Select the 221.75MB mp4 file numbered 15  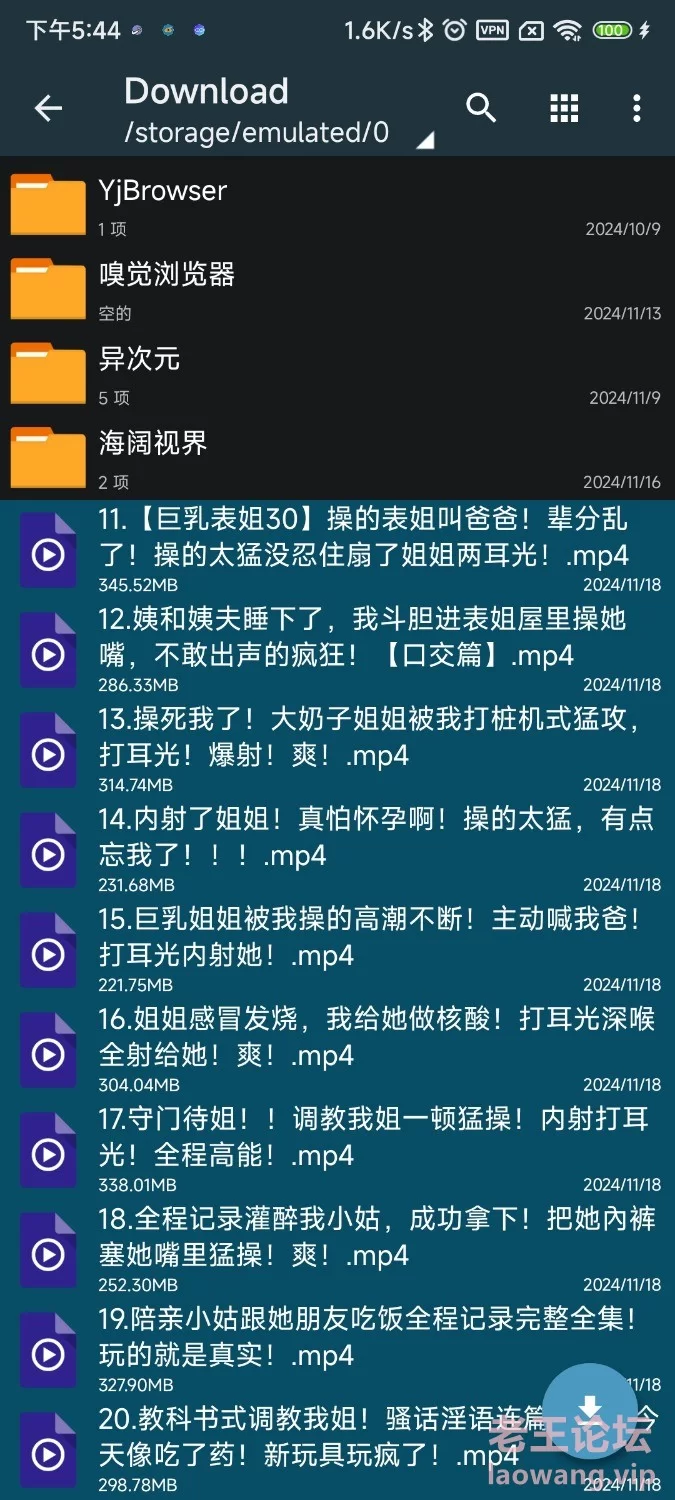tap(337, 950)
